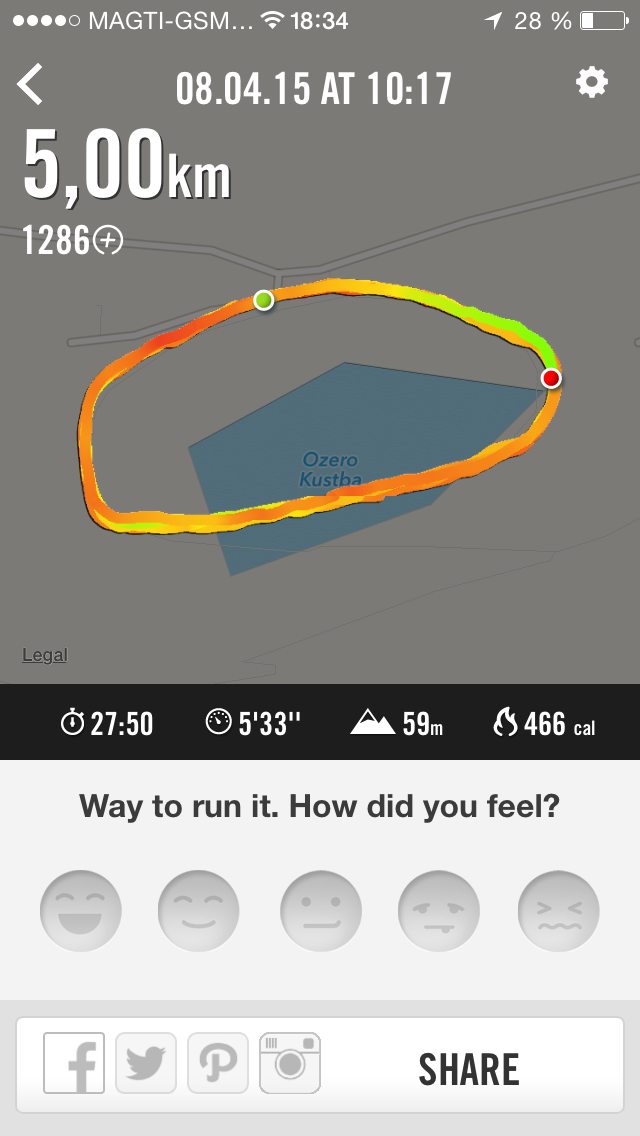The height and width of the screenshot is (1136, 640).
Task: Tap the SHARE button
Action: pos(468,1069)
